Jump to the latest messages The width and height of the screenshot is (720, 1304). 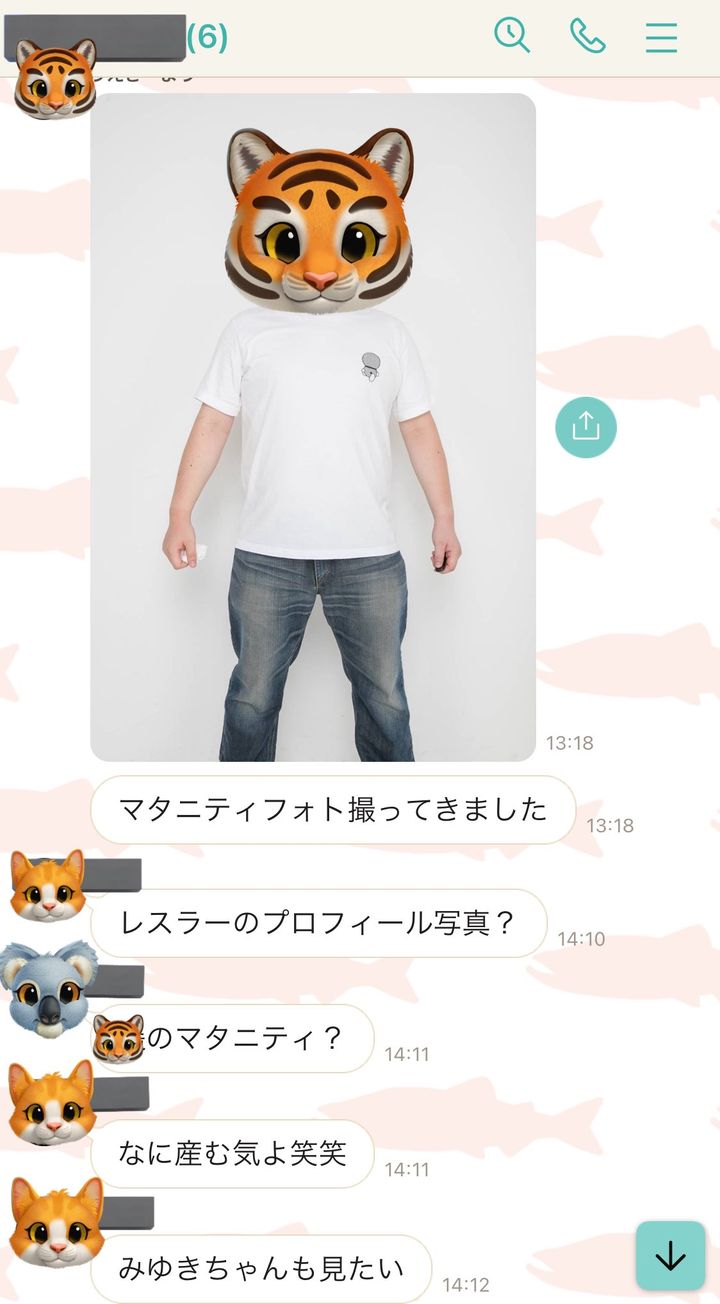[670, 1256]
